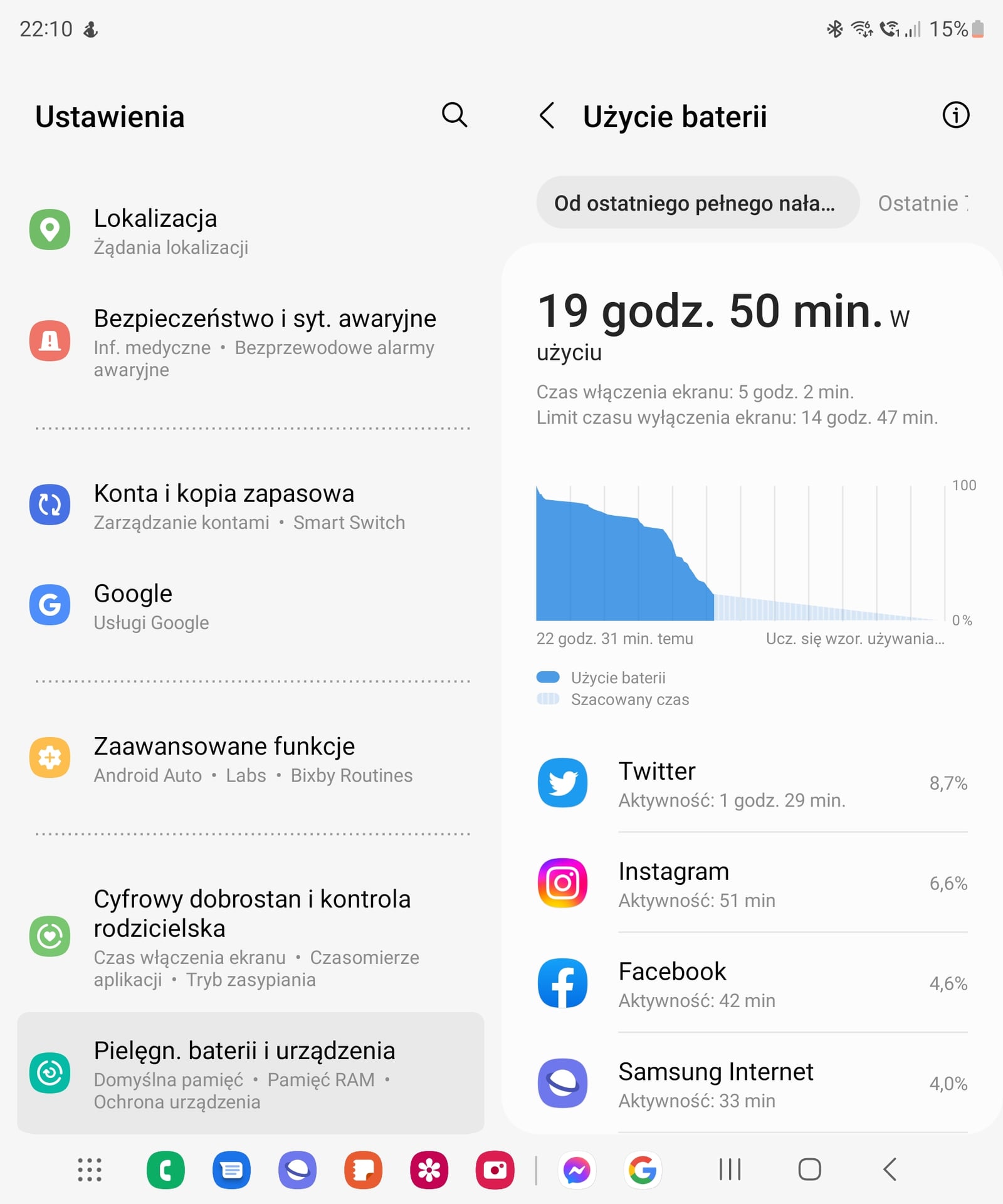1003x1204 pixels.
Task: Open battery usage info icon
Action: [x=955, y=115]
